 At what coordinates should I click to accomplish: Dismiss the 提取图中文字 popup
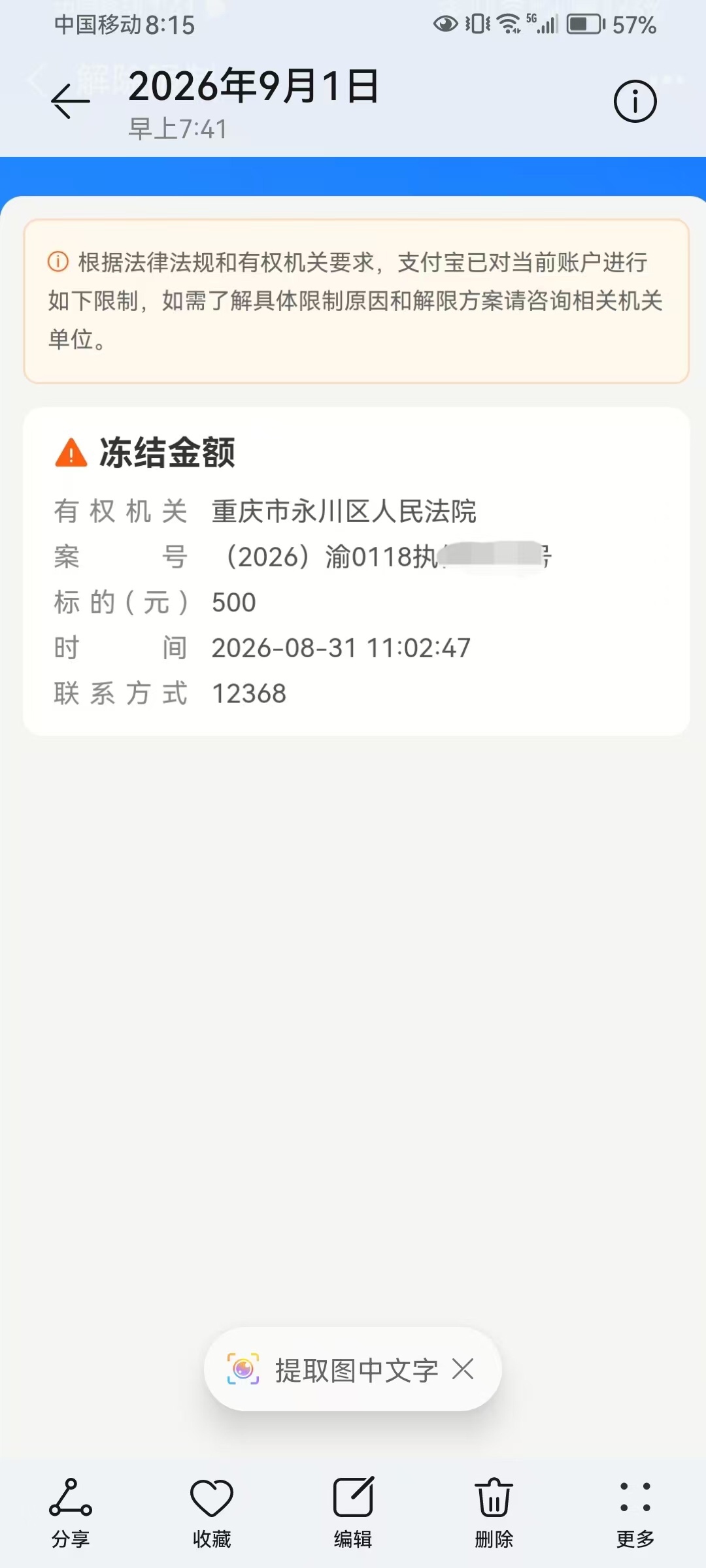pyautogui.click(x=463, y=1369)
